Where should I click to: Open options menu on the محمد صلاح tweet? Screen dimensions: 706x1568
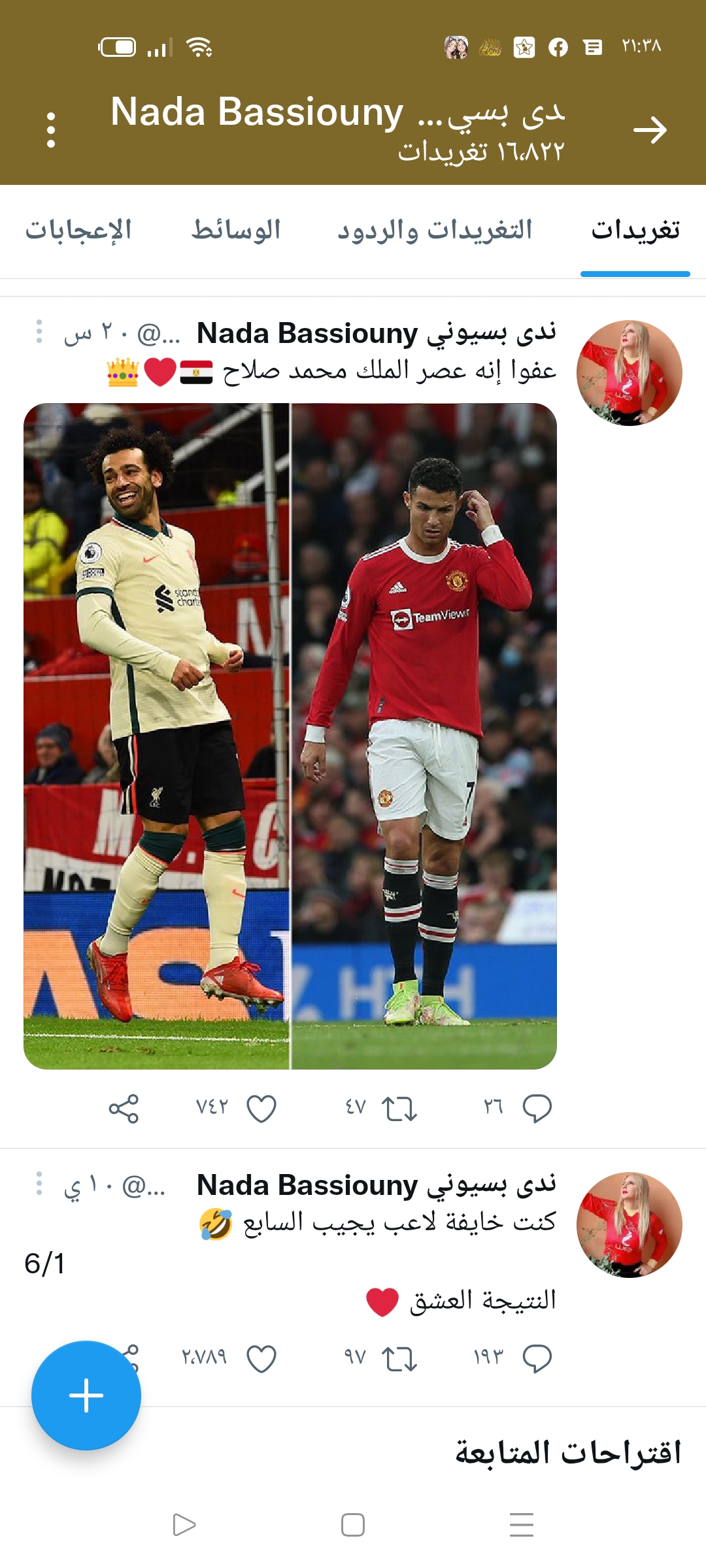(x=39, y=332)
